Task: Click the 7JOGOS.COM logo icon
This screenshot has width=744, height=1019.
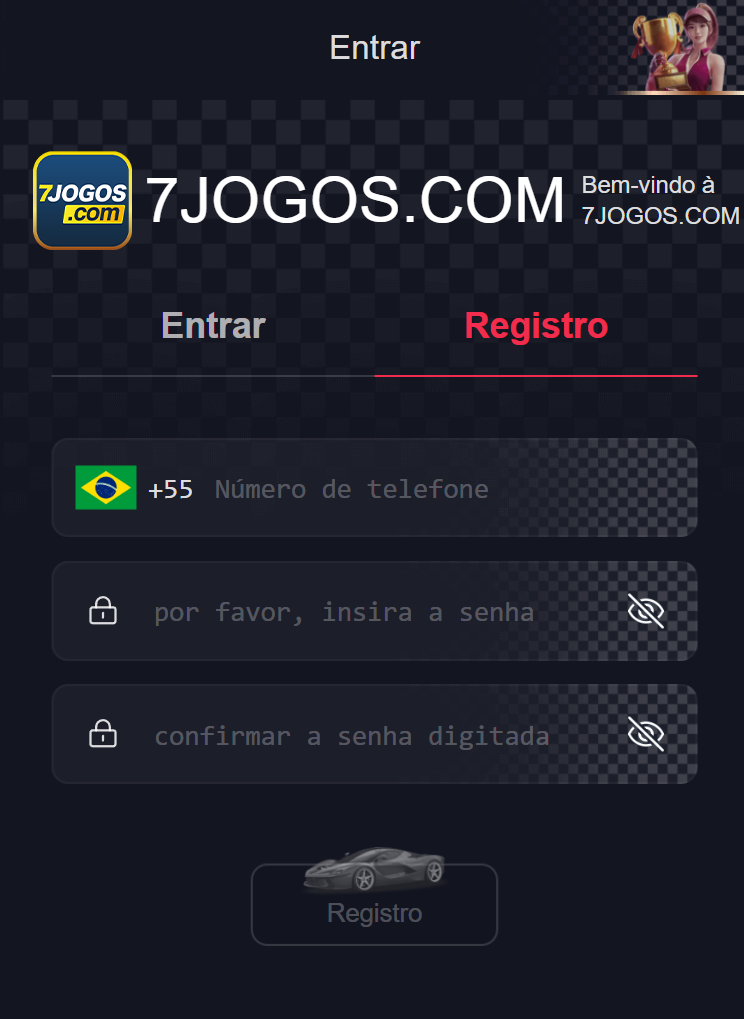Action: click(81, 200)
